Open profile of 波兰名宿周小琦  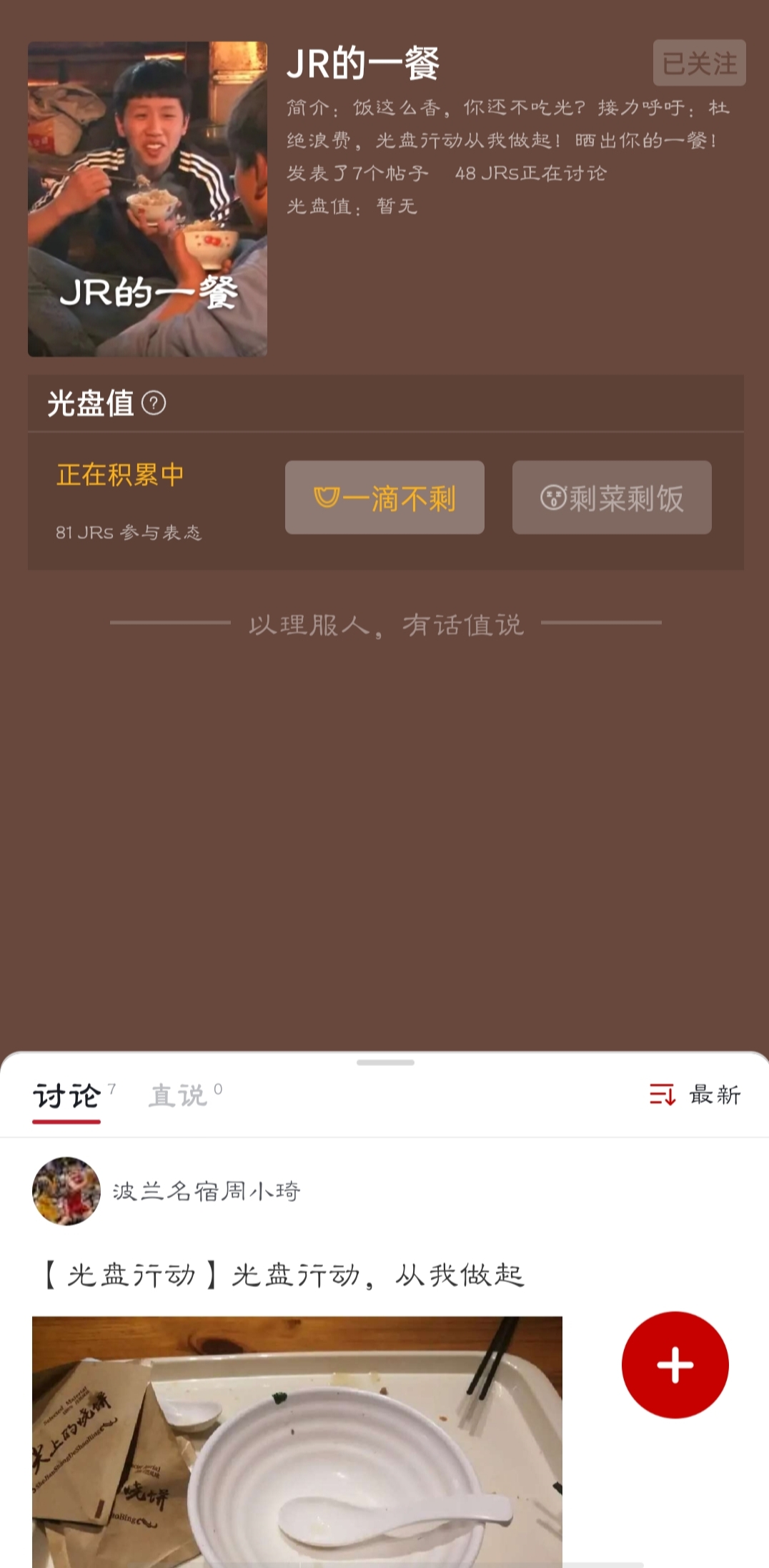206,1191
